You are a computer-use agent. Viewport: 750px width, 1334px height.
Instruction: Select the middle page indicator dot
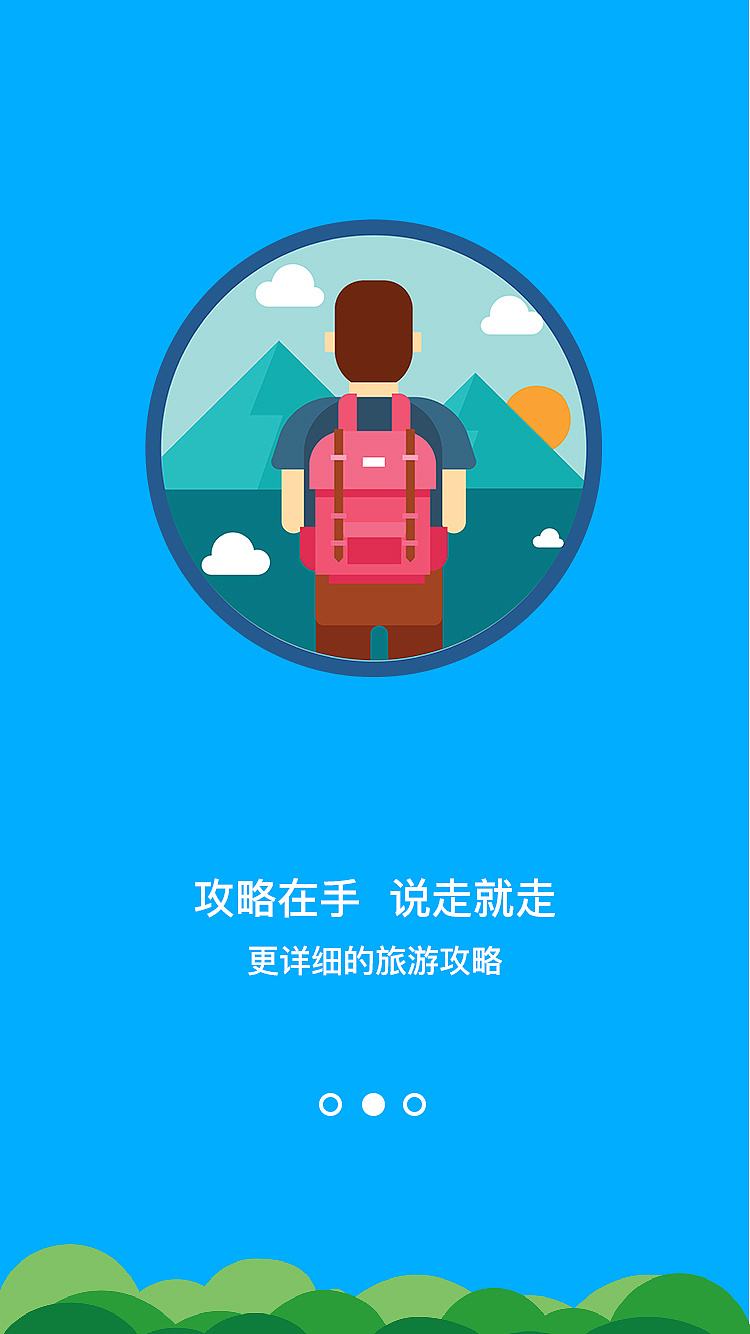click(x=373, y=1104)
